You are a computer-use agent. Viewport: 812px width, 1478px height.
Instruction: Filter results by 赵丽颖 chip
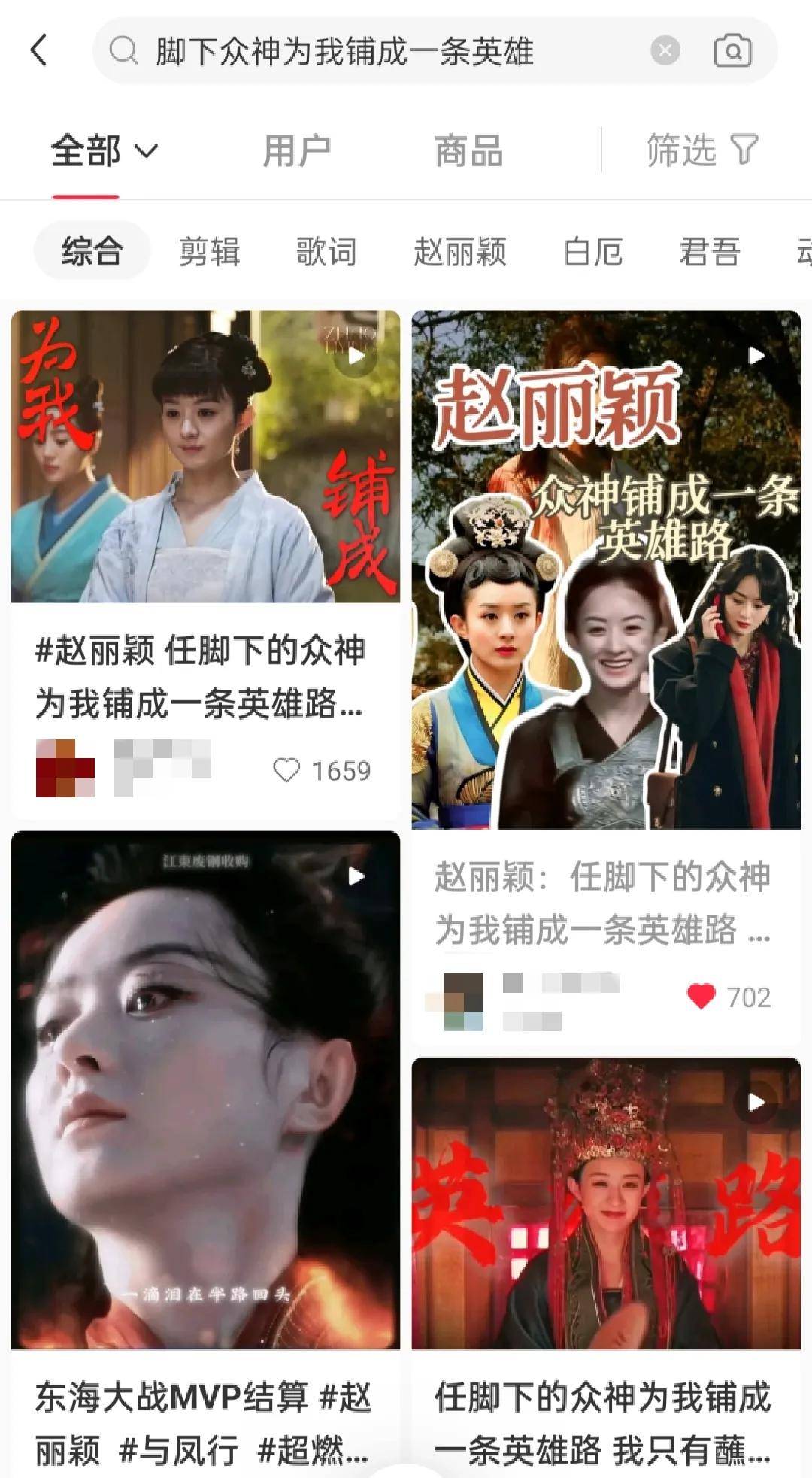(x=459, y=251)
